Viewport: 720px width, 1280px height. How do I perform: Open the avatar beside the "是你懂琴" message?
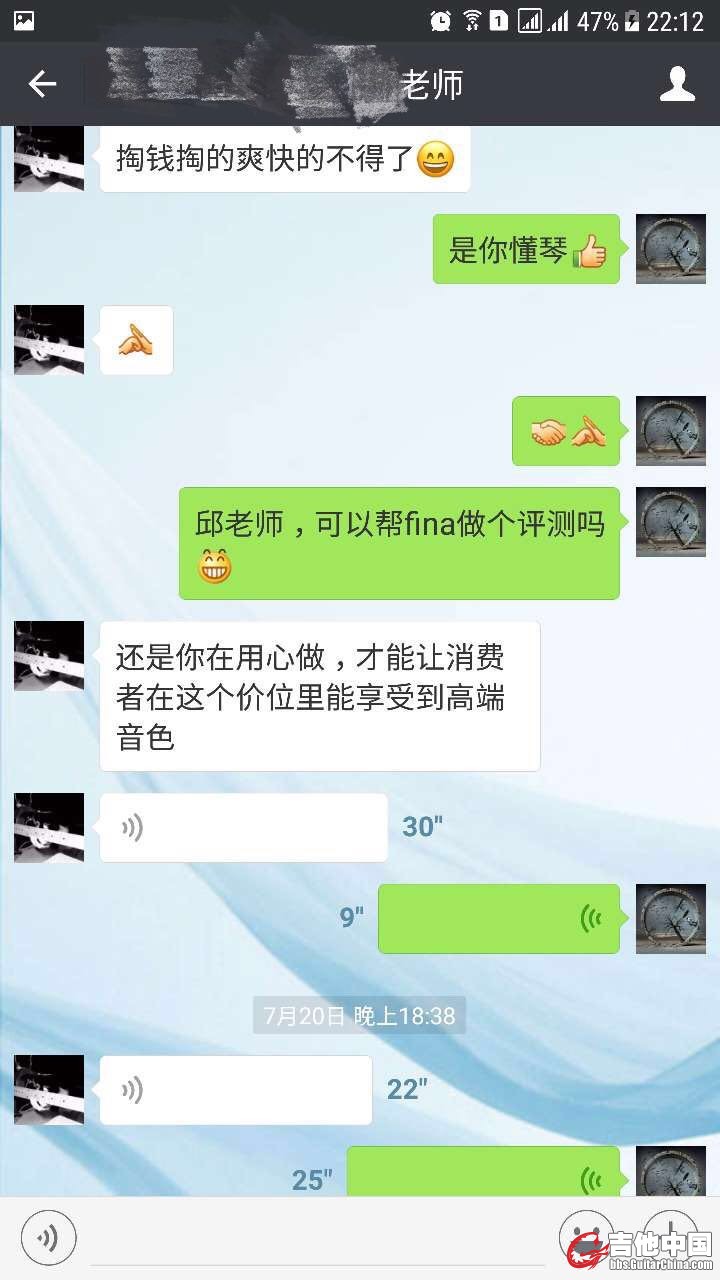coord(671,248)
